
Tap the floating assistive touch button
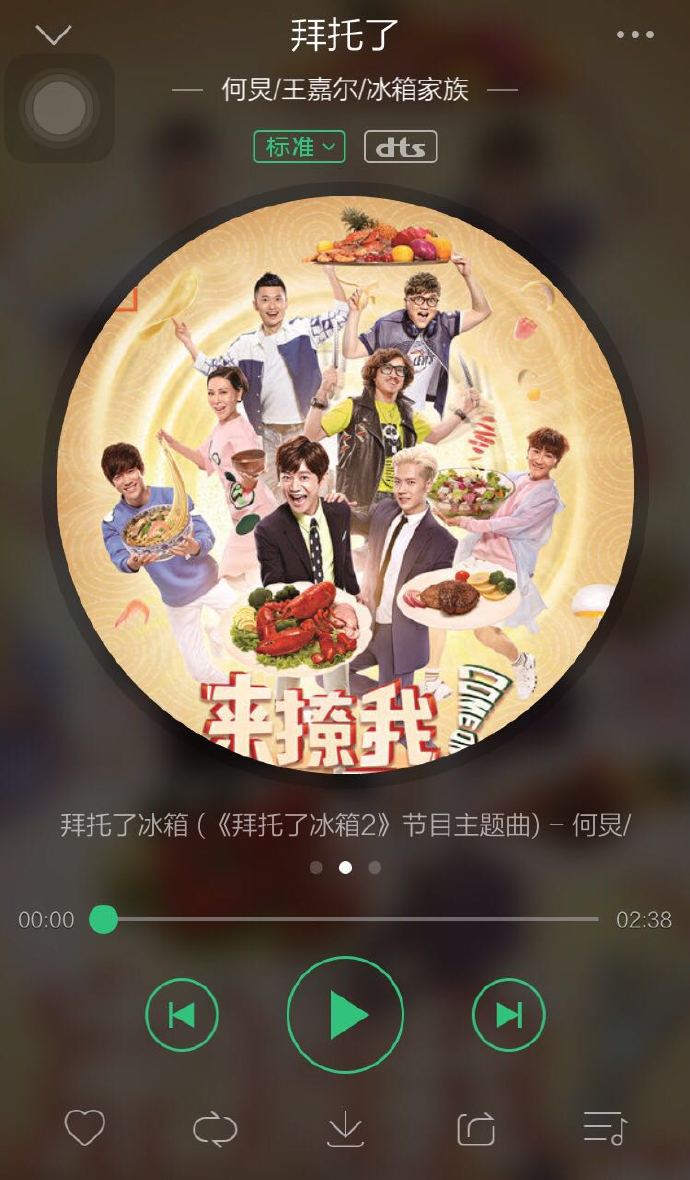pyautogui.click(x=59, y=108)
